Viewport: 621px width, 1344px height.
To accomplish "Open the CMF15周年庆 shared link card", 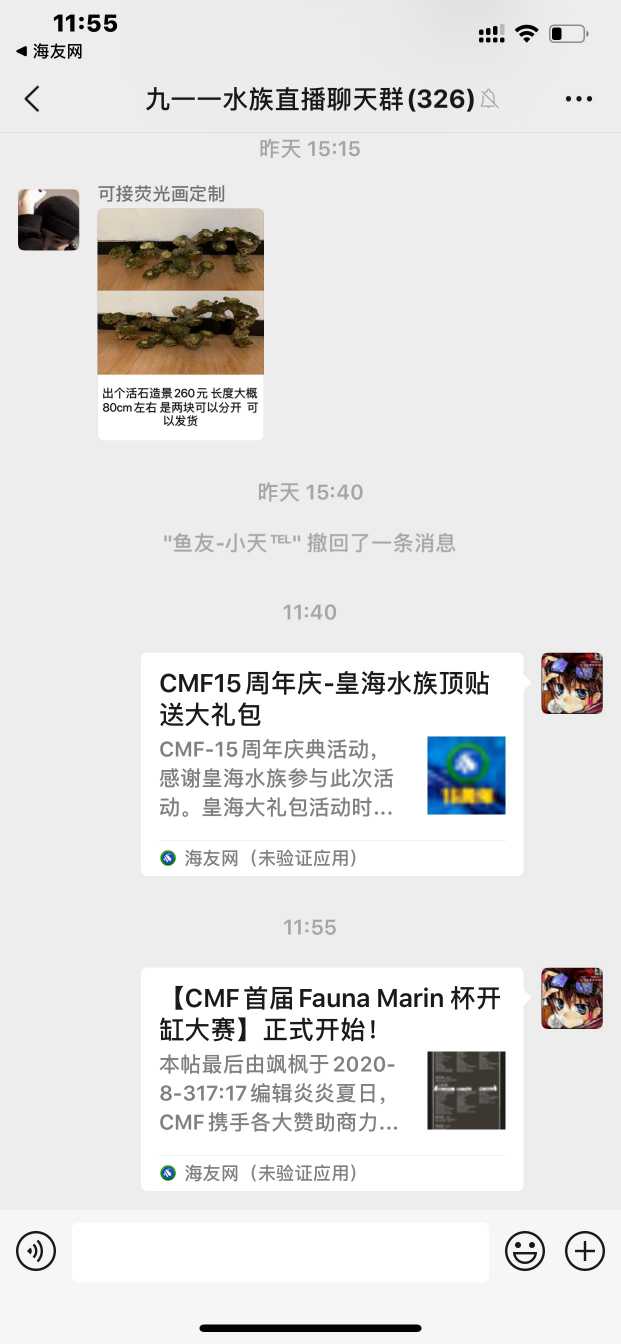I will (x=331, y=763).
